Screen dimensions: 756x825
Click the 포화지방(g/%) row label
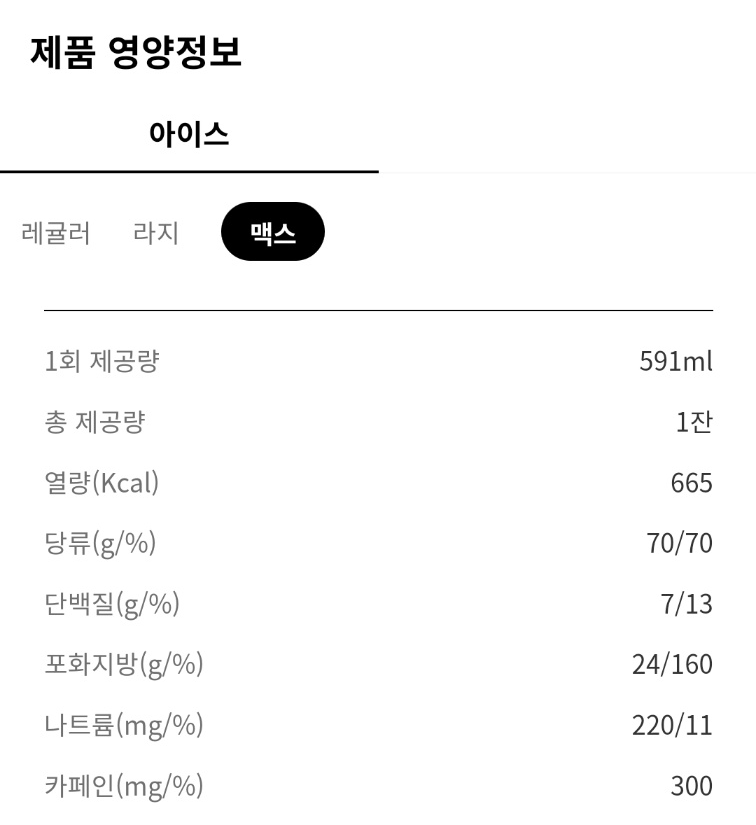[x=124, y=665]
